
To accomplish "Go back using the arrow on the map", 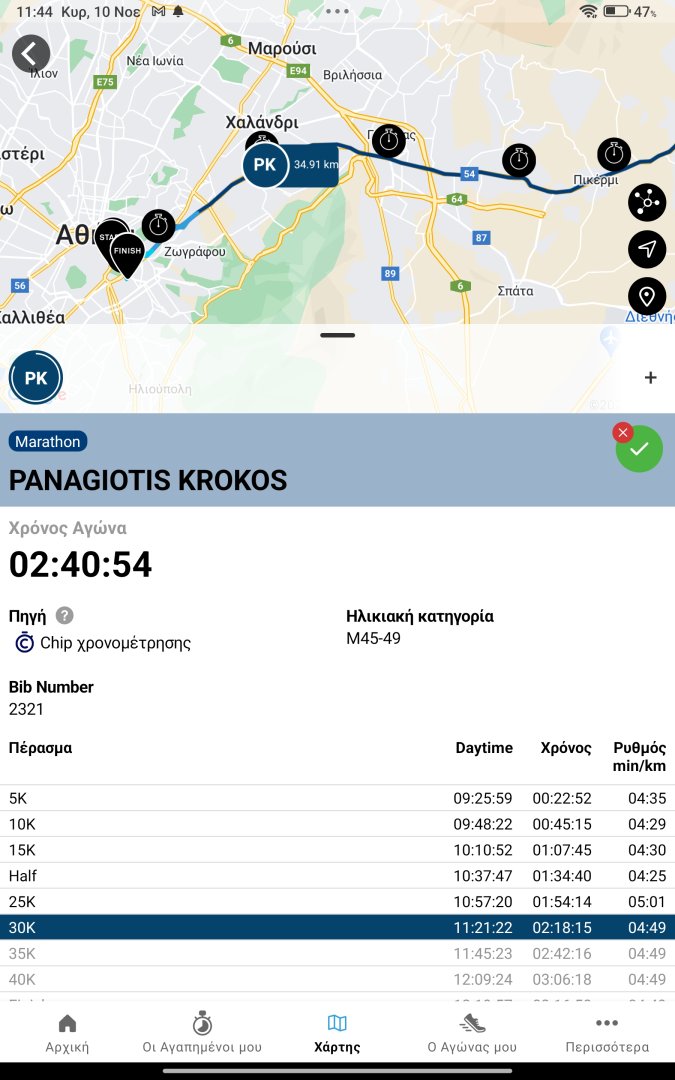I will pos(31,53).
